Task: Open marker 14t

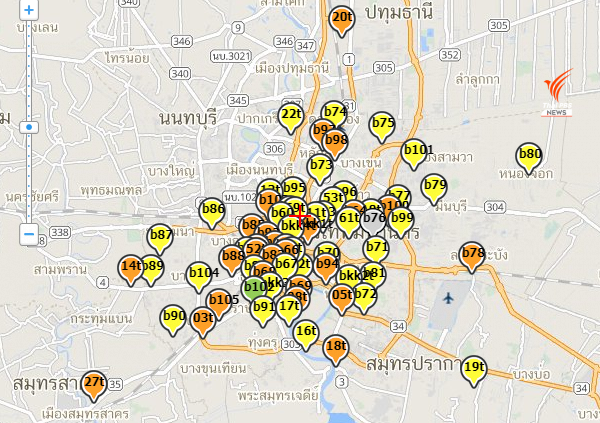Action: point(131,267)
